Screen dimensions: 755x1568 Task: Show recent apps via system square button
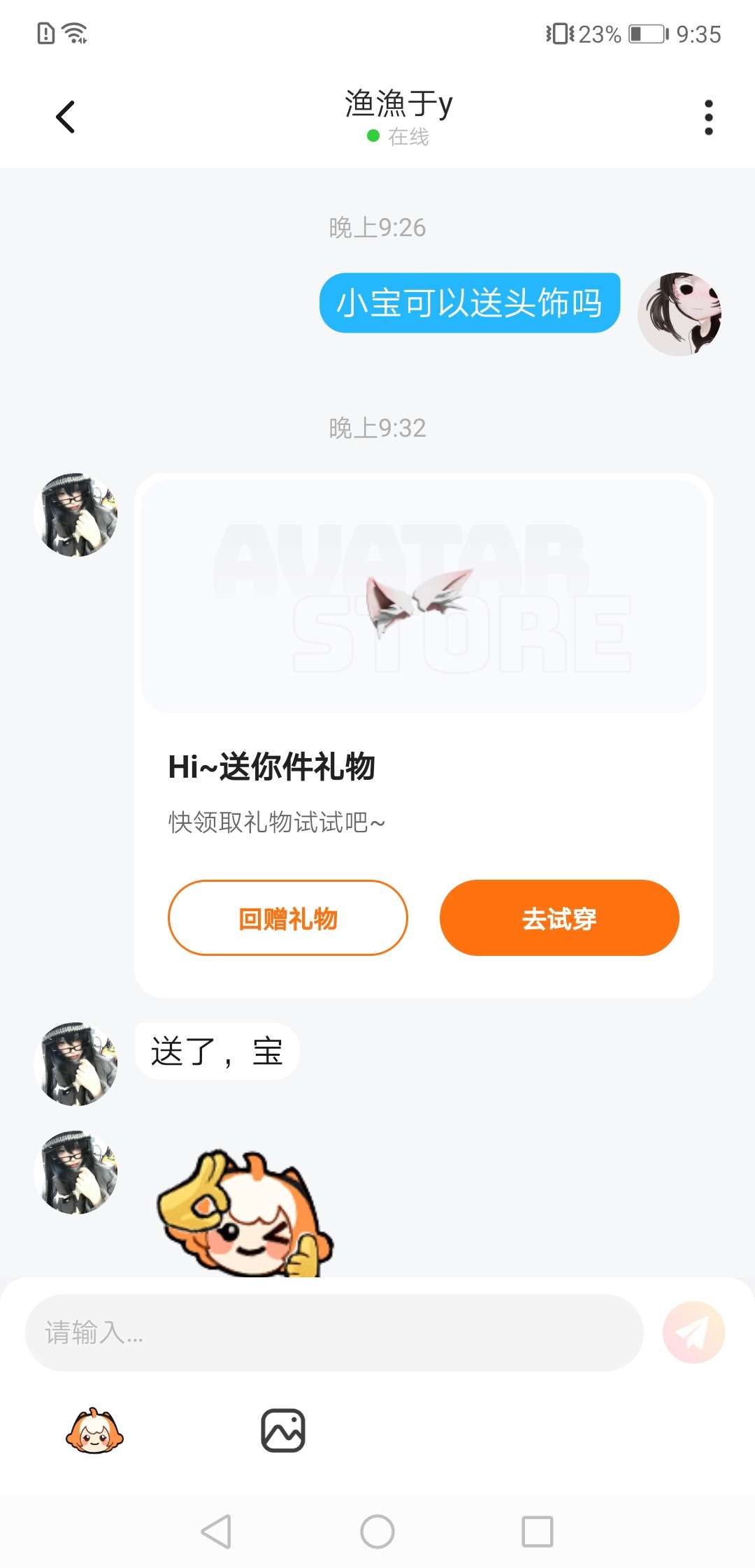(537, 1532)
